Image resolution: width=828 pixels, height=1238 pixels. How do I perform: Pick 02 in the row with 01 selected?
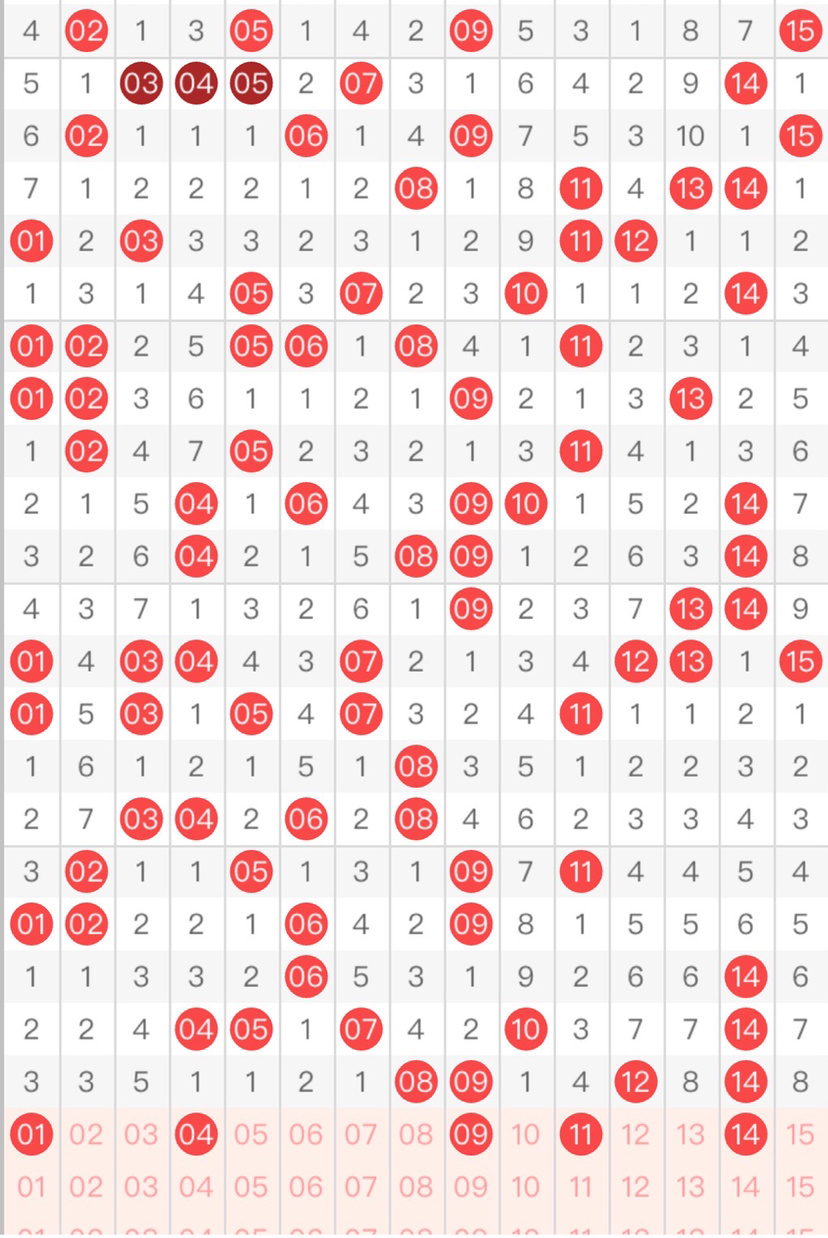(x=86, y=1134)
